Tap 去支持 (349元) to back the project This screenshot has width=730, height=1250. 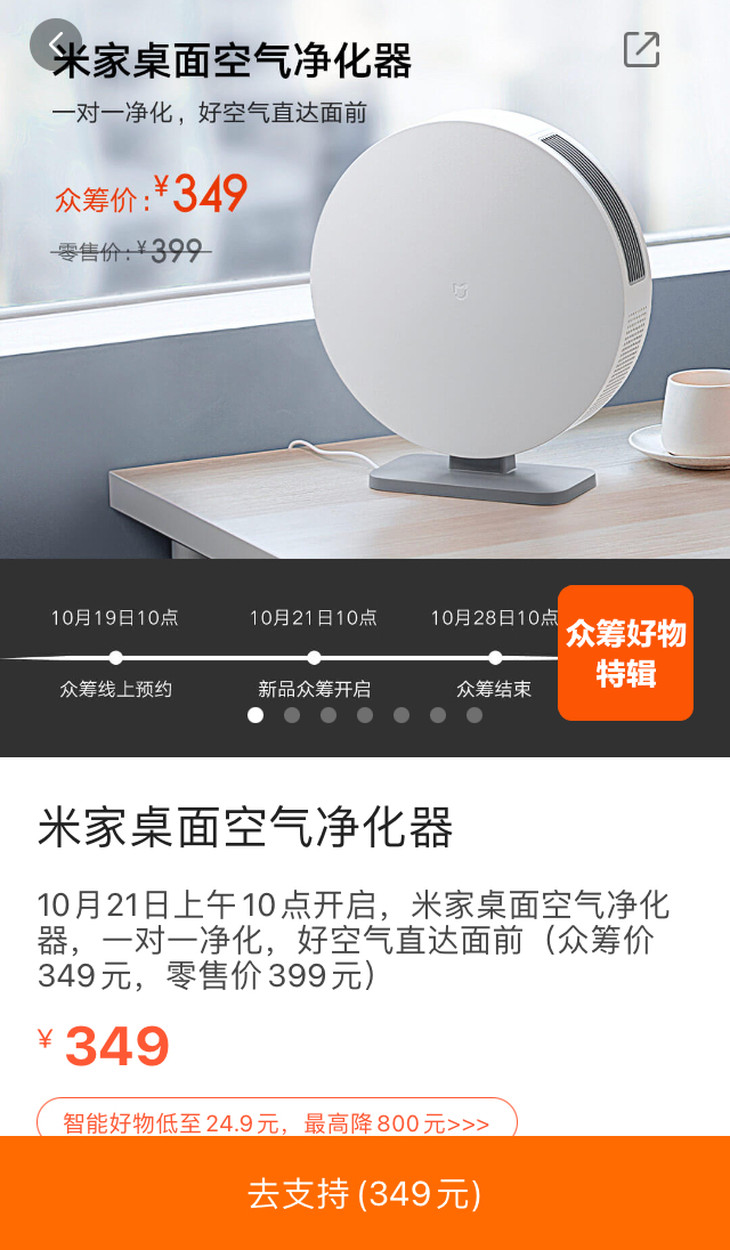[x=365, y=1194]
